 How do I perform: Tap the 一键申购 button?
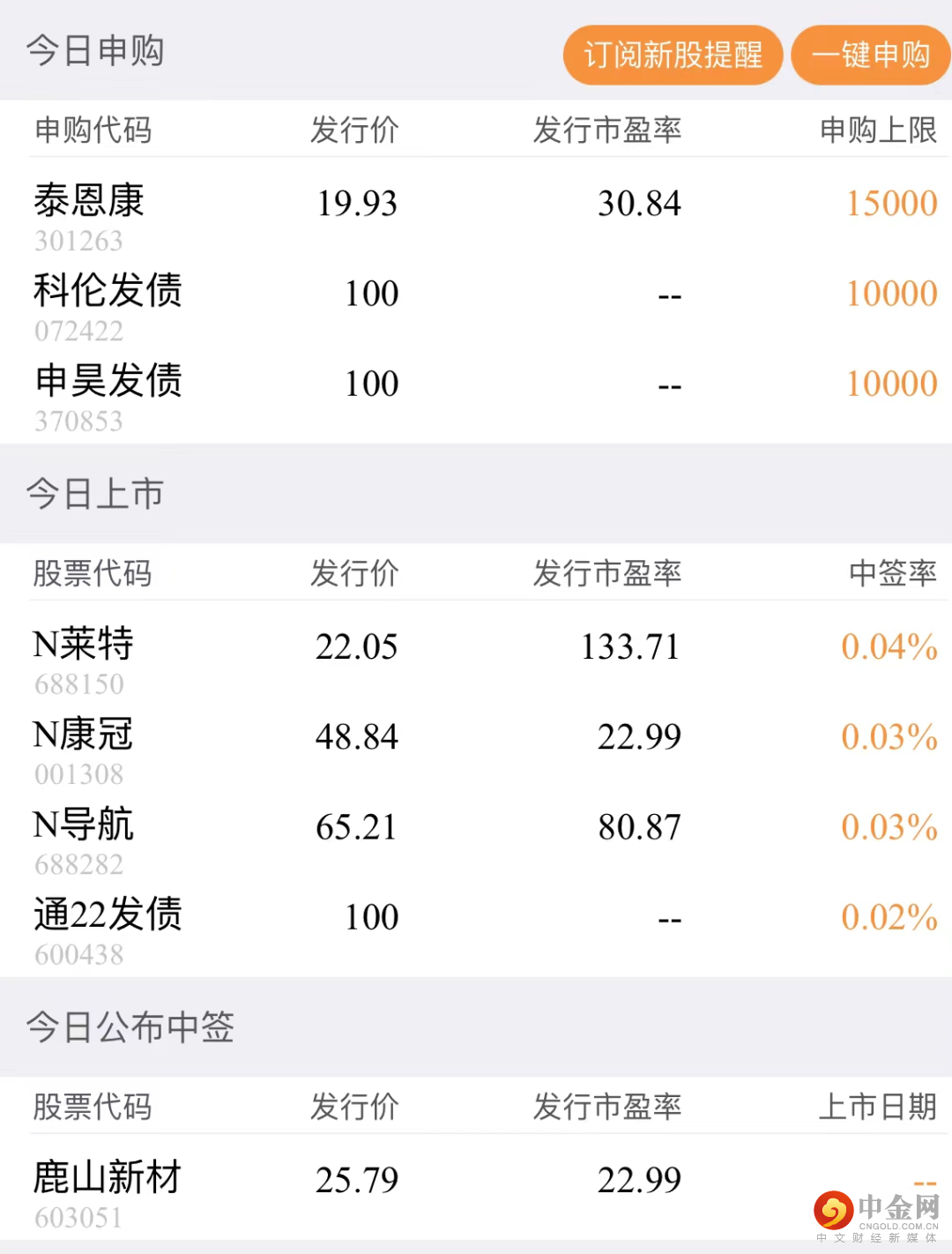(x=870, y=55)
